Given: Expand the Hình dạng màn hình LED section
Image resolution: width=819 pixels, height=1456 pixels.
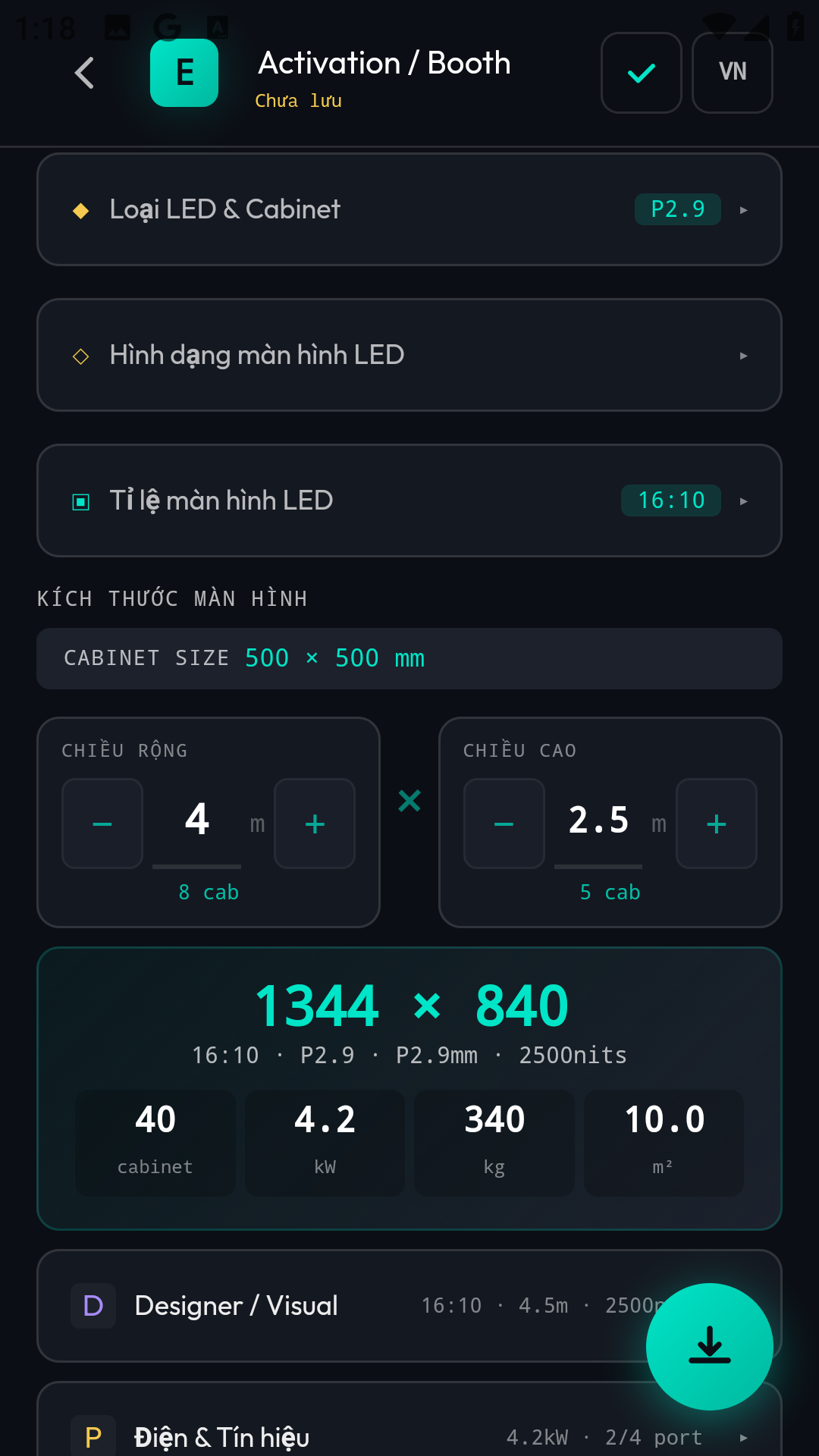Looking at the screenshot, I should click(409, 355).
